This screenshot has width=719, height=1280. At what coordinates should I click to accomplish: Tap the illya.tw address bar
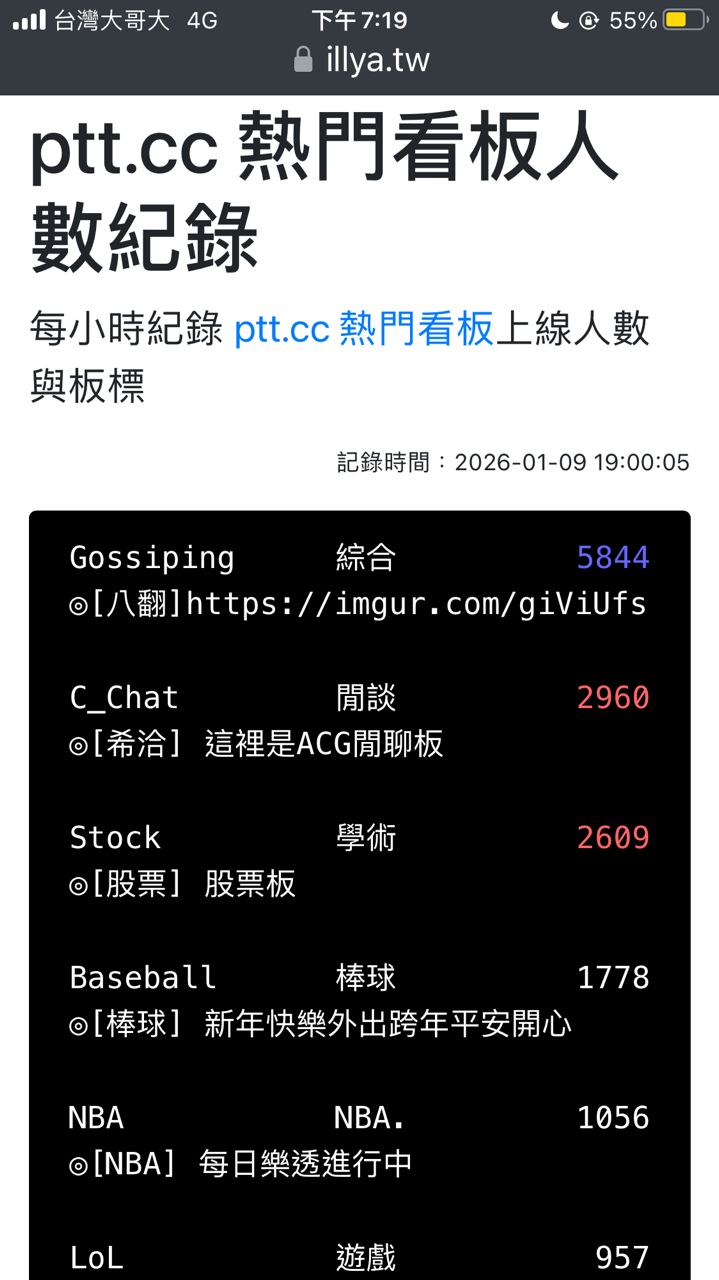[362, 60]
